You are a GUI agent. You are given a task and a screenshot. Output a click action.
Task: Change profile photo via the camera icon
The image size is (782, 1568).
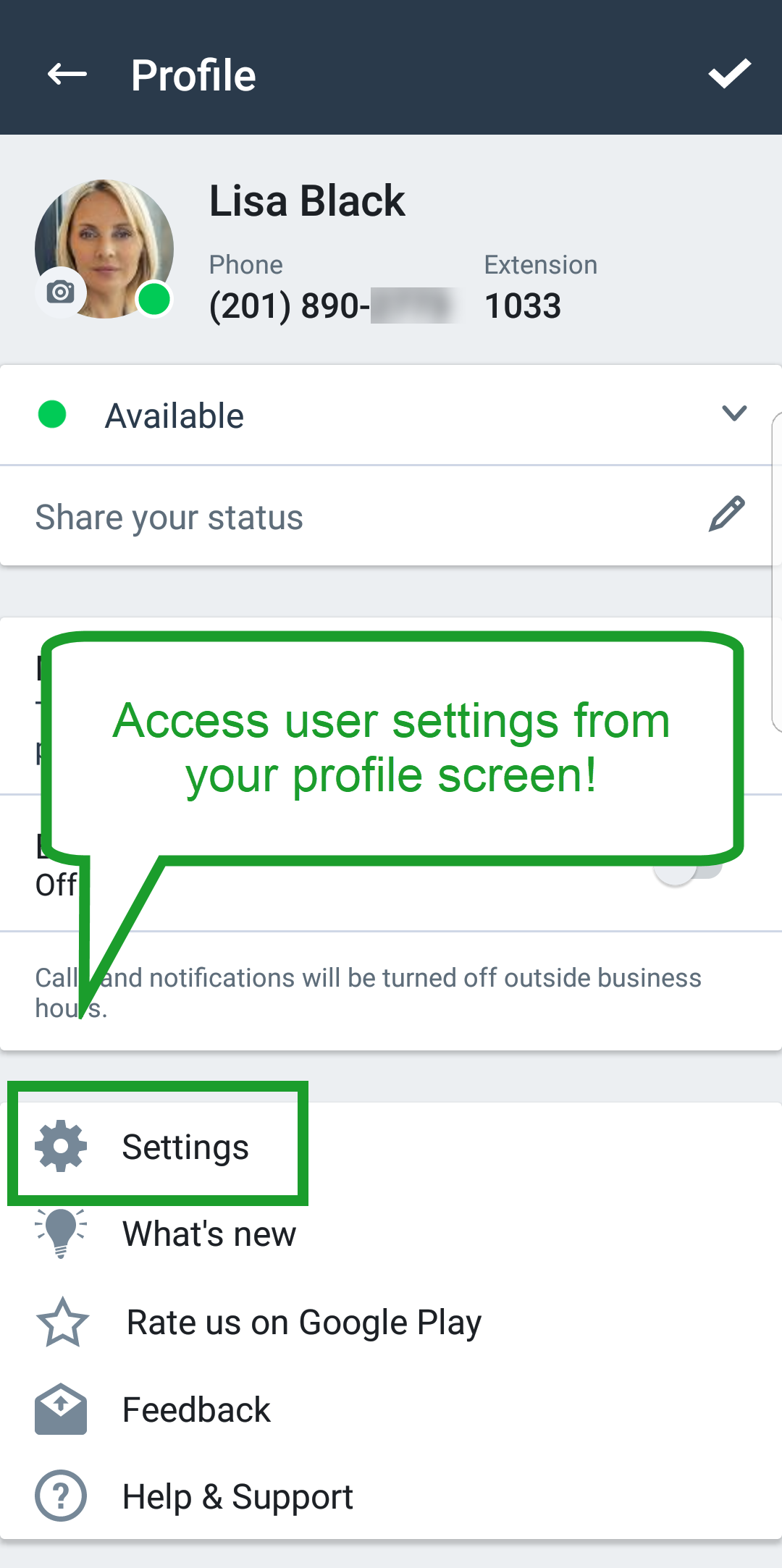click(x=61, y=292)
